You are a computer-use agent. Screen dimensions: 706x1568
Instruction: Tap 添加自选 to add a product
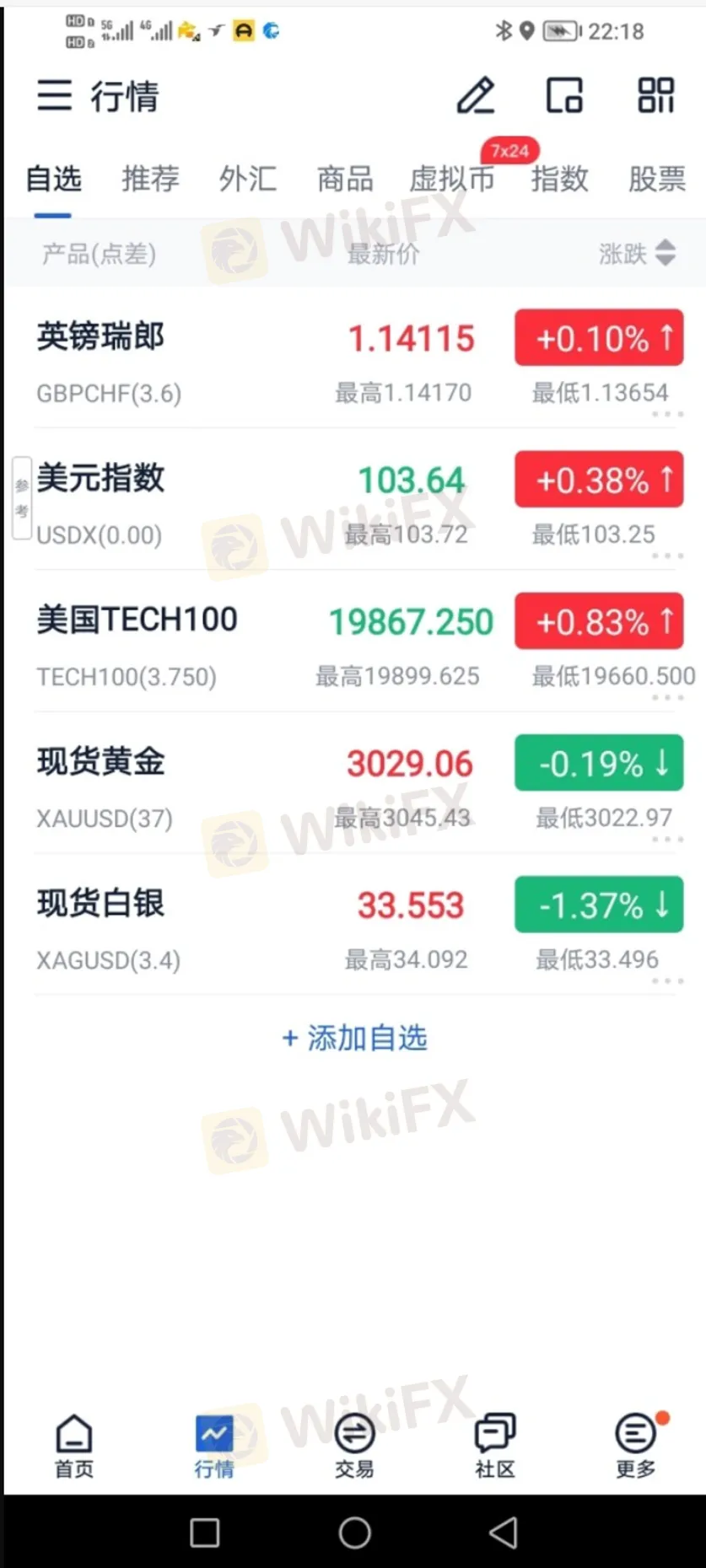pos(354,1038)
